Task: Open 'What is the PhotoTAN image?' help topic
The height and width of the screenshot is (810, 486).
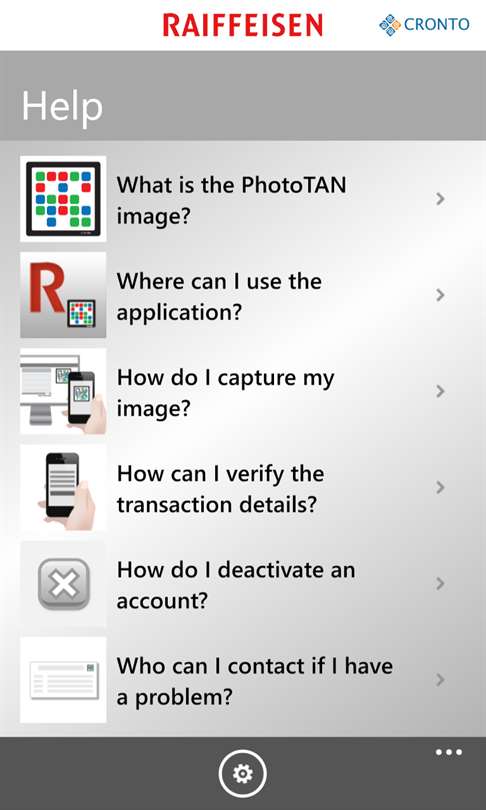Action: click(243, 199)
